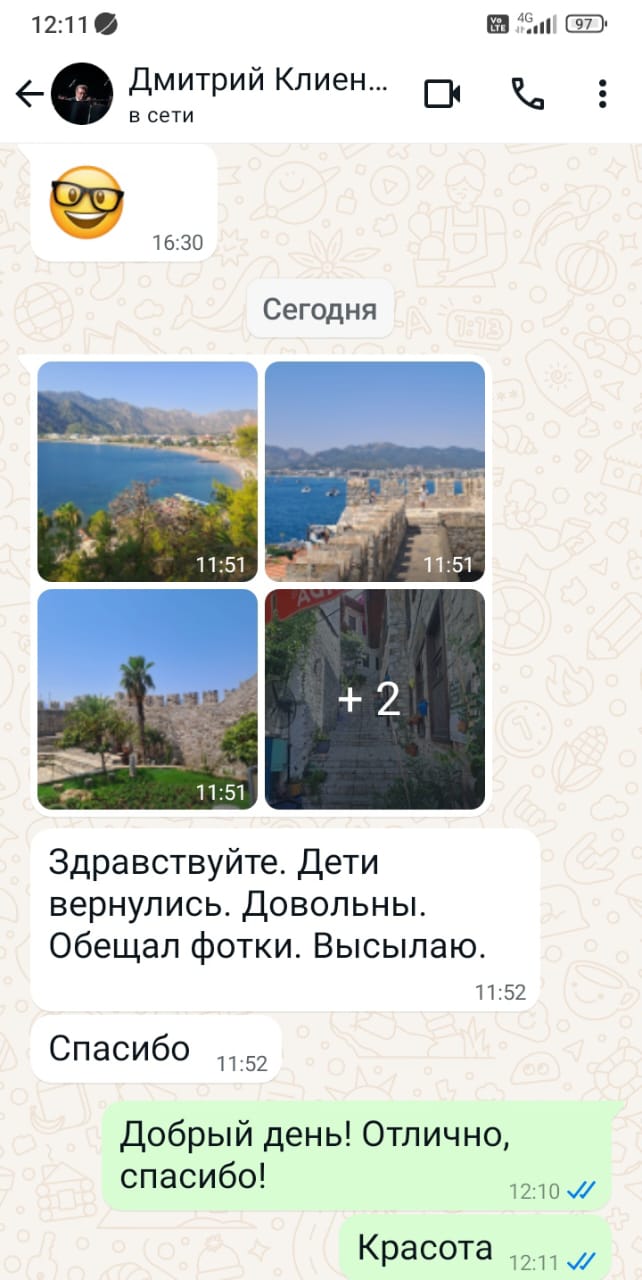The width and height of the screenshot is (642, 1280).
Task: Open the profile picture of Дмитрий
Action: pyautogui.click(x=82, y=94)
